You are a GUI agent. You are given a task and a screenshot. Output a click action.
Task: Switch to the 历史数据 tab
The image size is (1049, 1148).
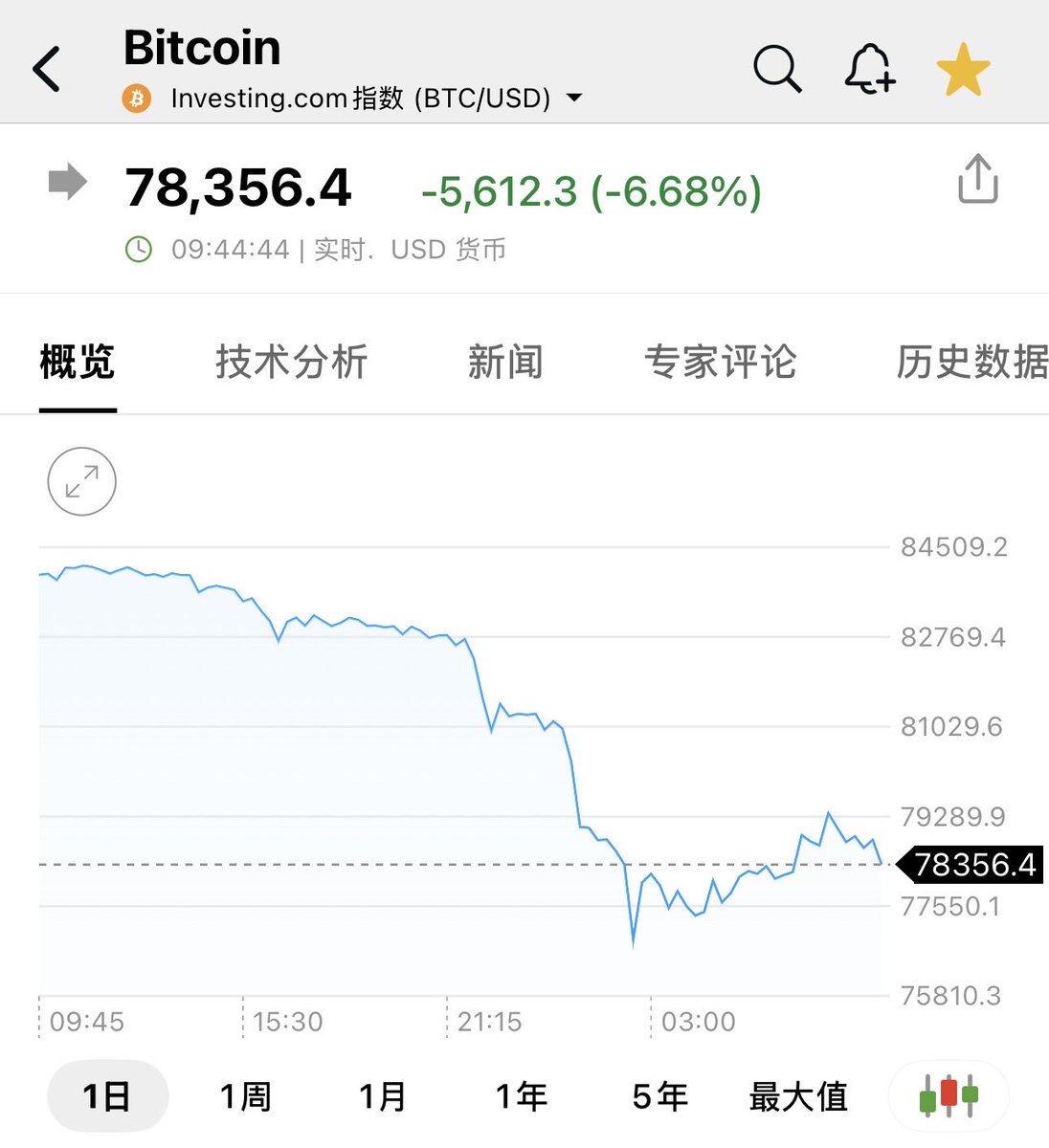(x=971, y=363)
